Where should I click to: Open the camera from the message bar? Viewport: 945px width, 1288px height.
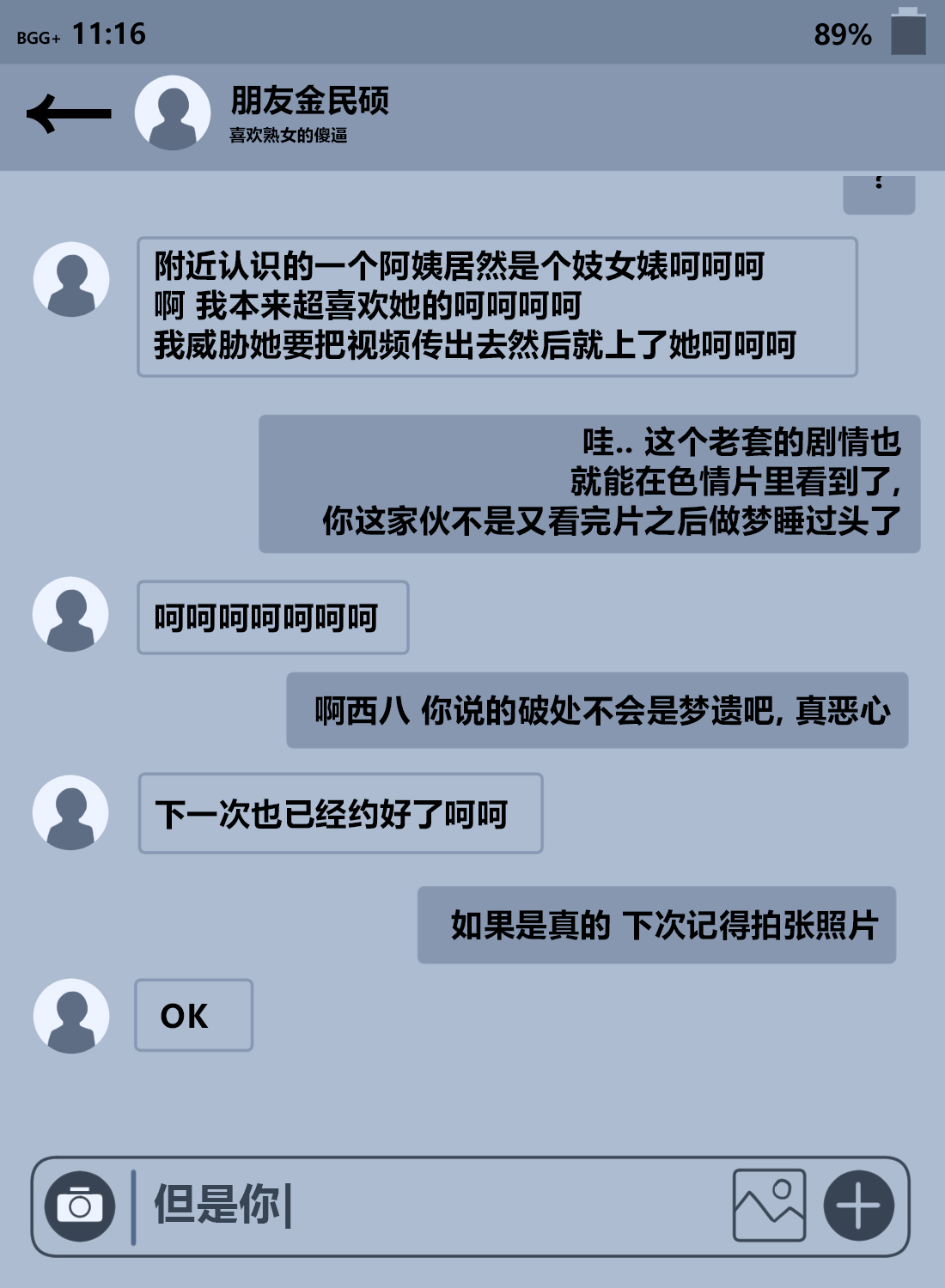80,1206
